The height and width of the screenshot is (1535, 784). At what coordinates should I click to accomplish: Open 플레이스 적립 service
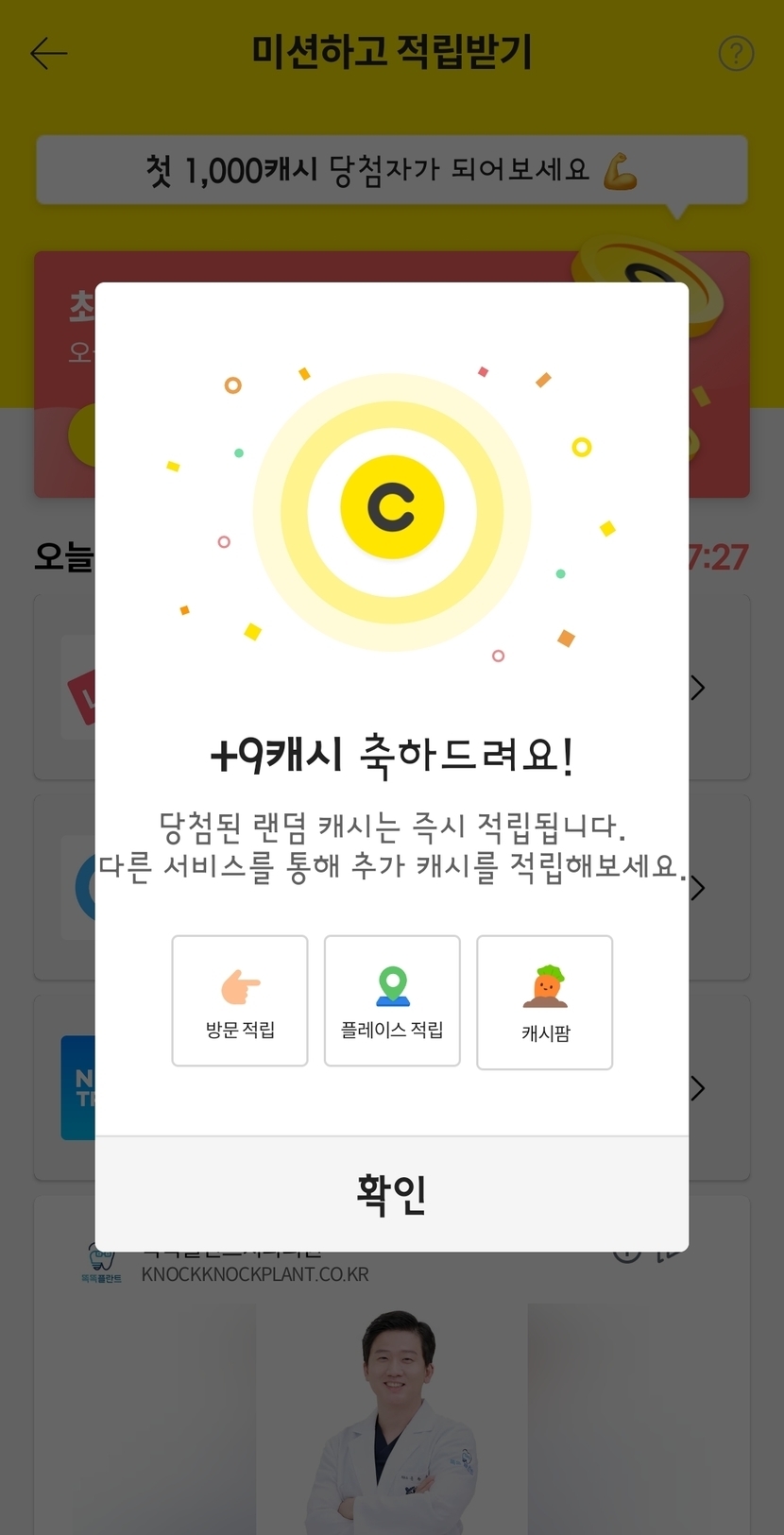(x=392, y=1001)
